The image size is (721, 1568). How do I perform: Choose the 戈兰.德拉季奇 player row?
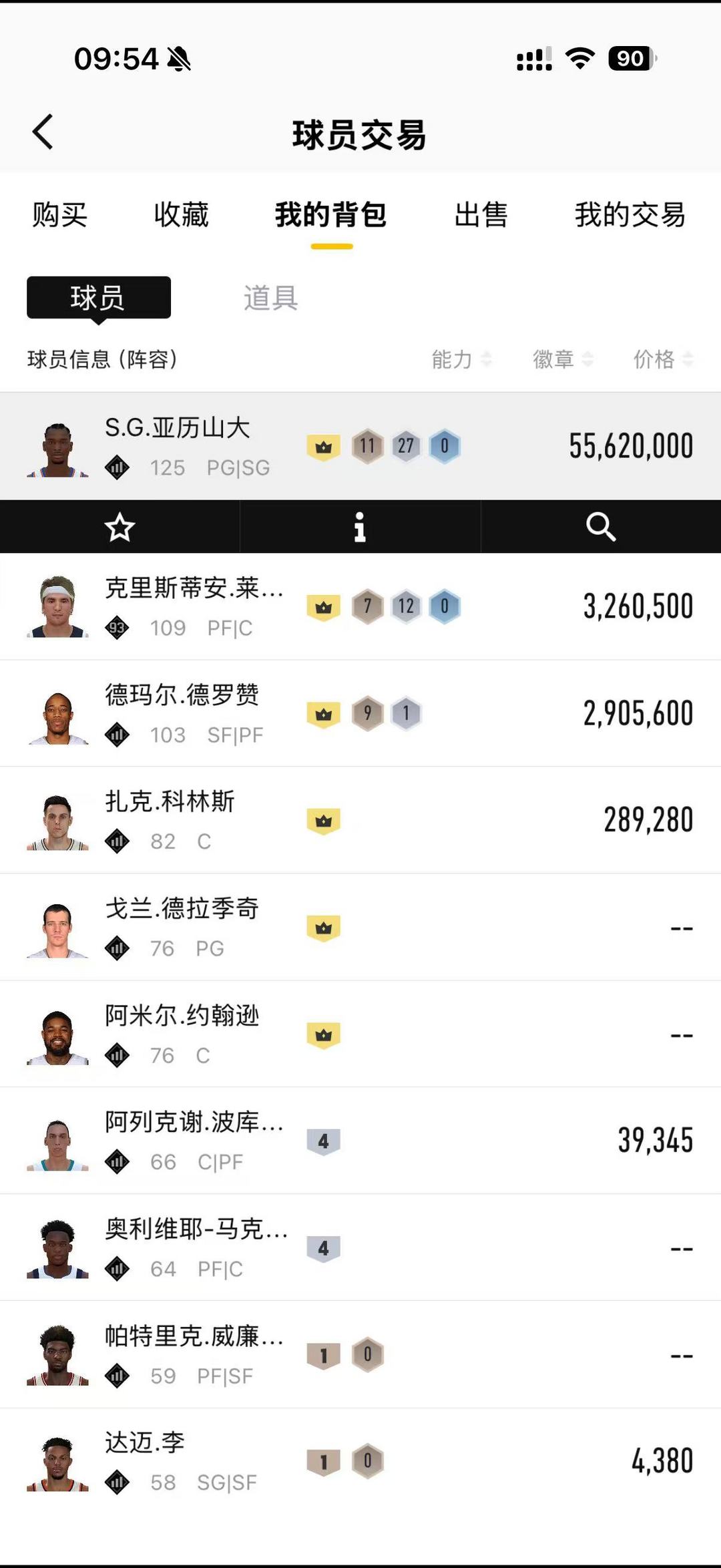point(360,927)
